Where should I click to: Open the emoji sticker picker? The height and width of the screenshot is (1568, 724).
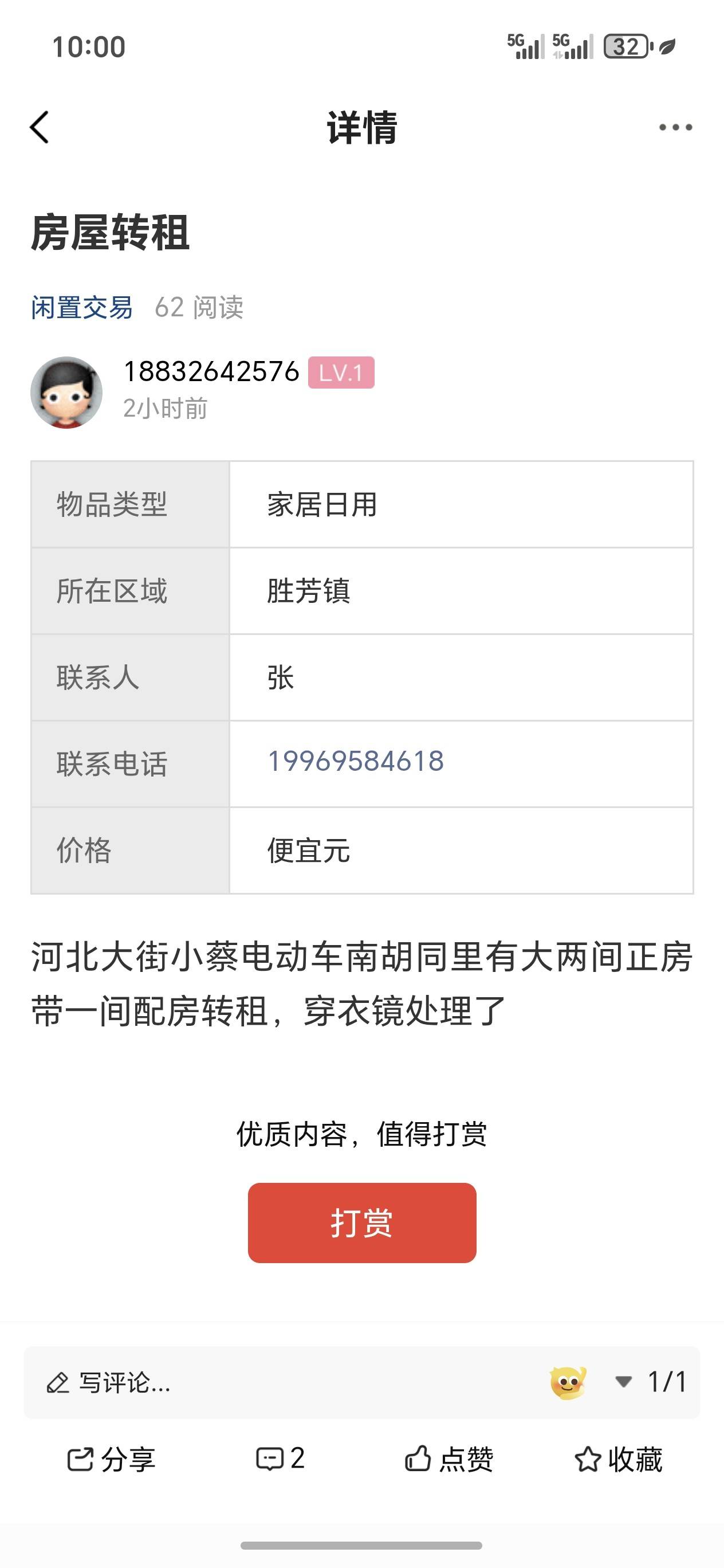tap(568, 1383)
